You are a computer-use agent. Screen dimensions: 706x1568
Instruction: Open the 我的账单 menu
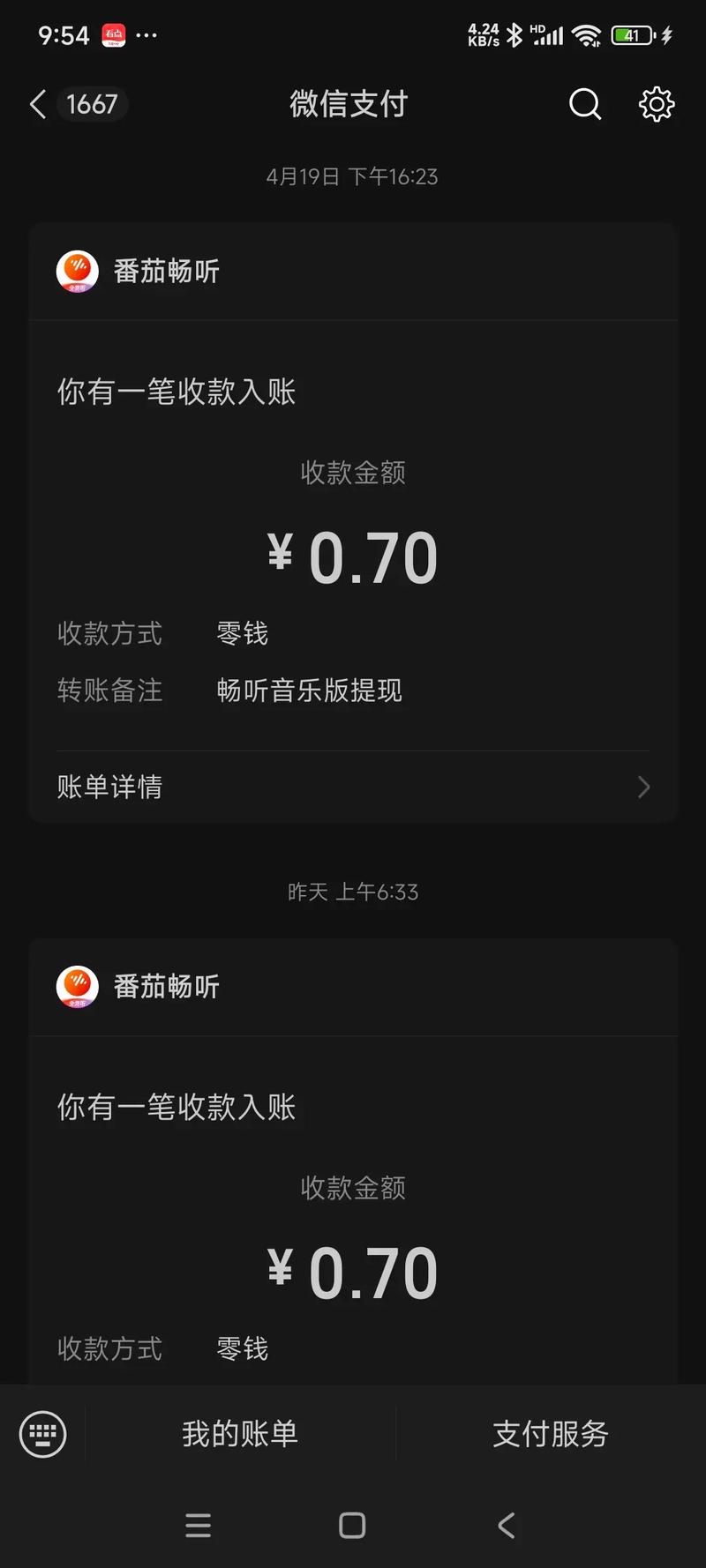pos(240,1434)
